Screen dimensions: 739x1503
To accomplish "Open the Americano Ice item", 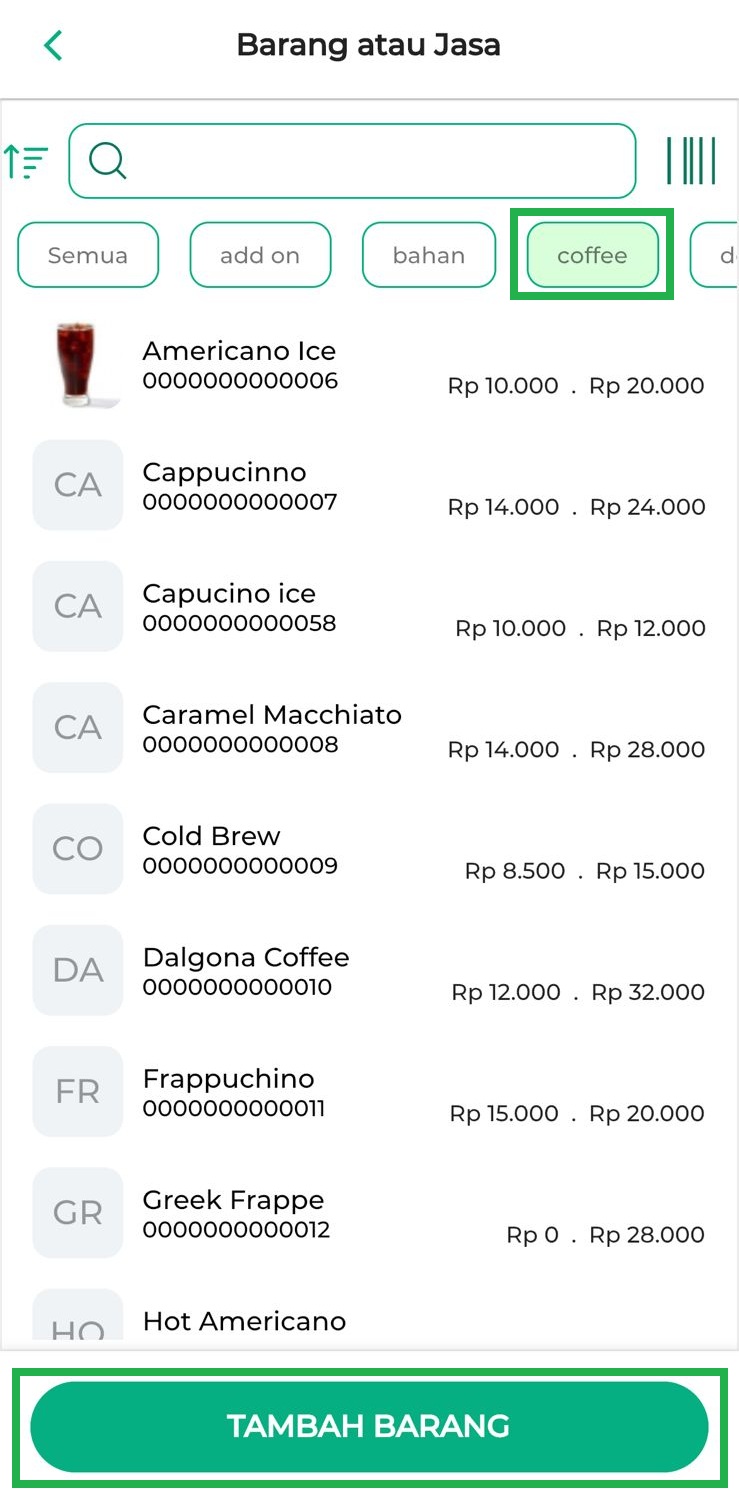I will tap(369, 366).
